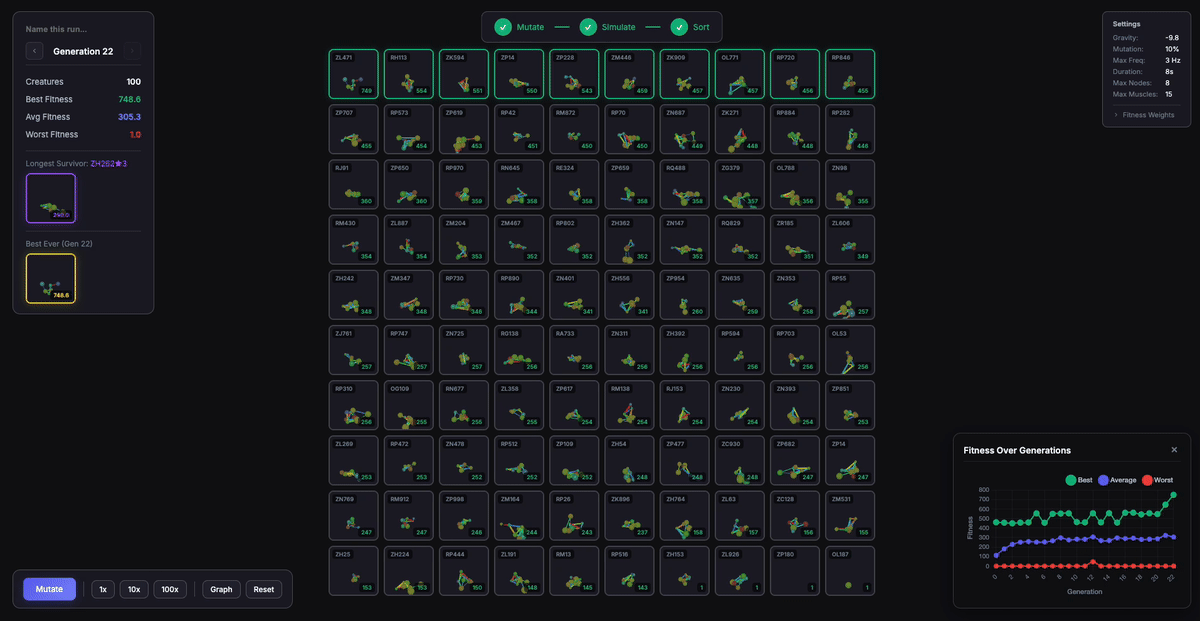Expand Fitness Weights settings
Image resolution: width=1200 pixels, height=621 pixels.
(x=1147, y=115)
